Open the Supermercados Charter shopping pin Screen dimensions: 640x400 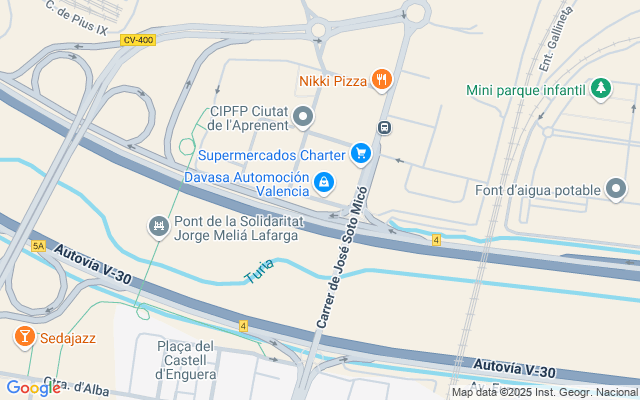point(361,154)
